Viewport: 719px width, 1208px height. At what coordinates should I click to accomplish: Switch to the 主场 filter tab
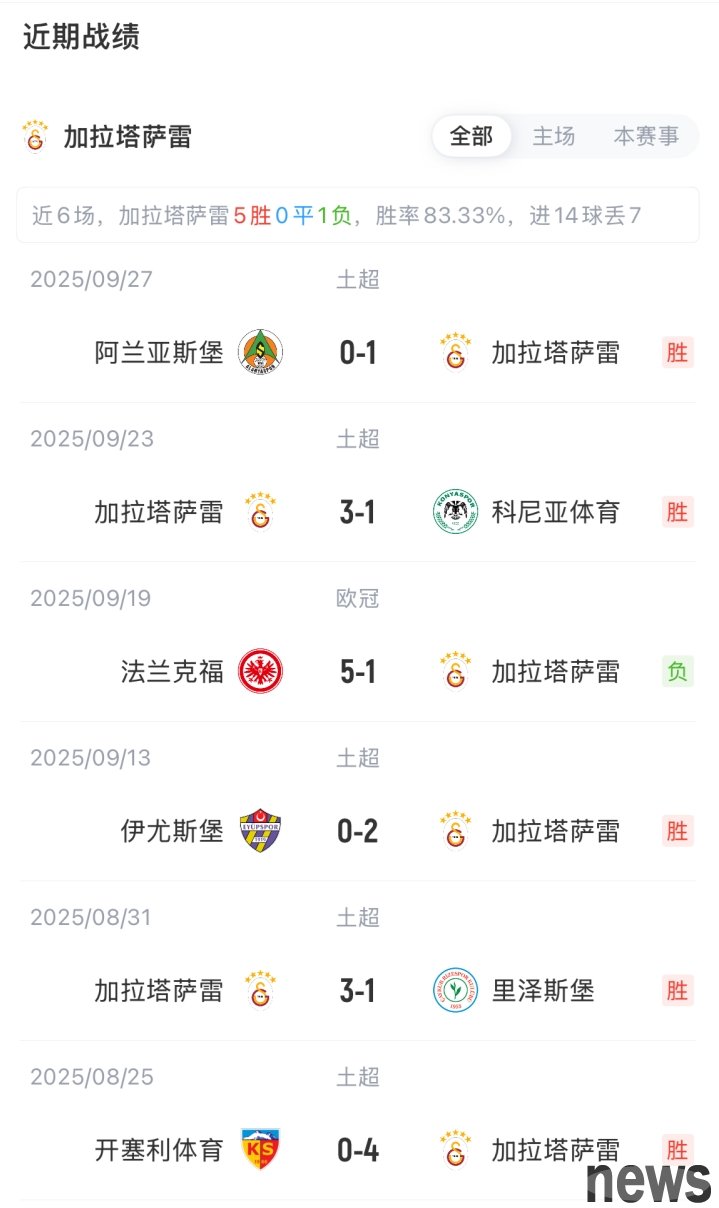553,136
